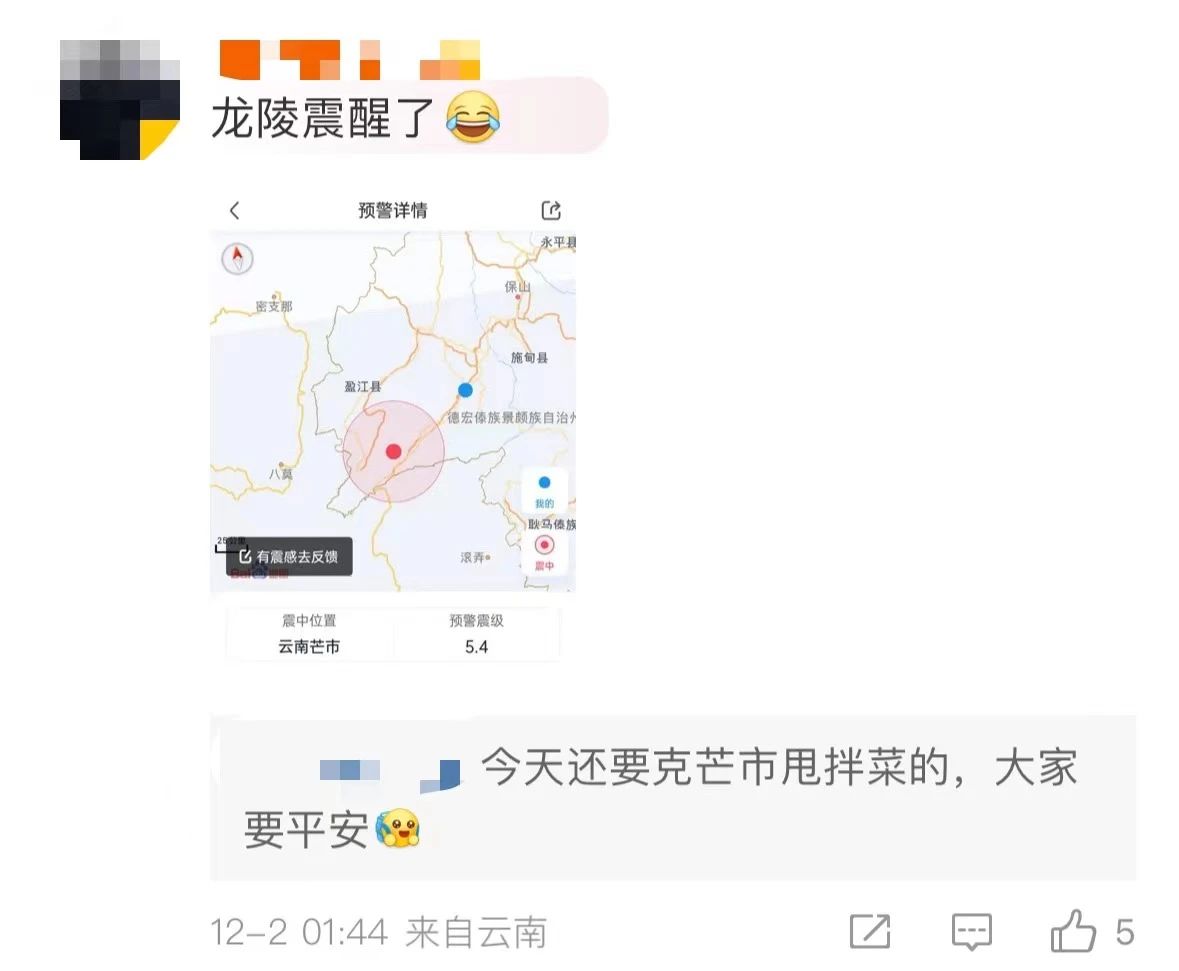Like the comment with 5 likes
Screen dimensions: 1179x971
[x=1074, y=931]
